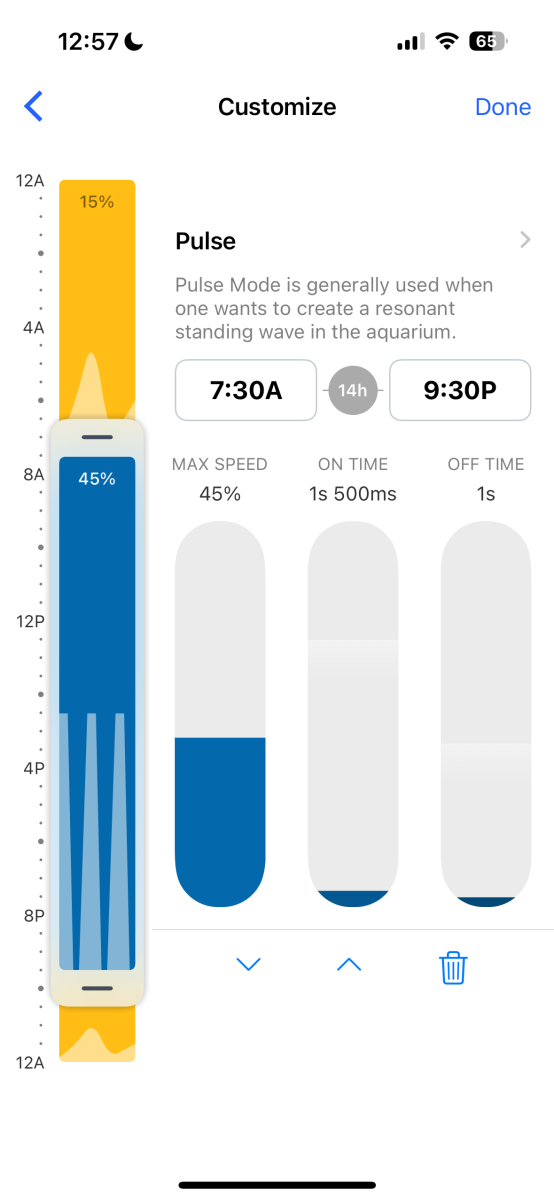Go back using the top-left arrow

34,106
